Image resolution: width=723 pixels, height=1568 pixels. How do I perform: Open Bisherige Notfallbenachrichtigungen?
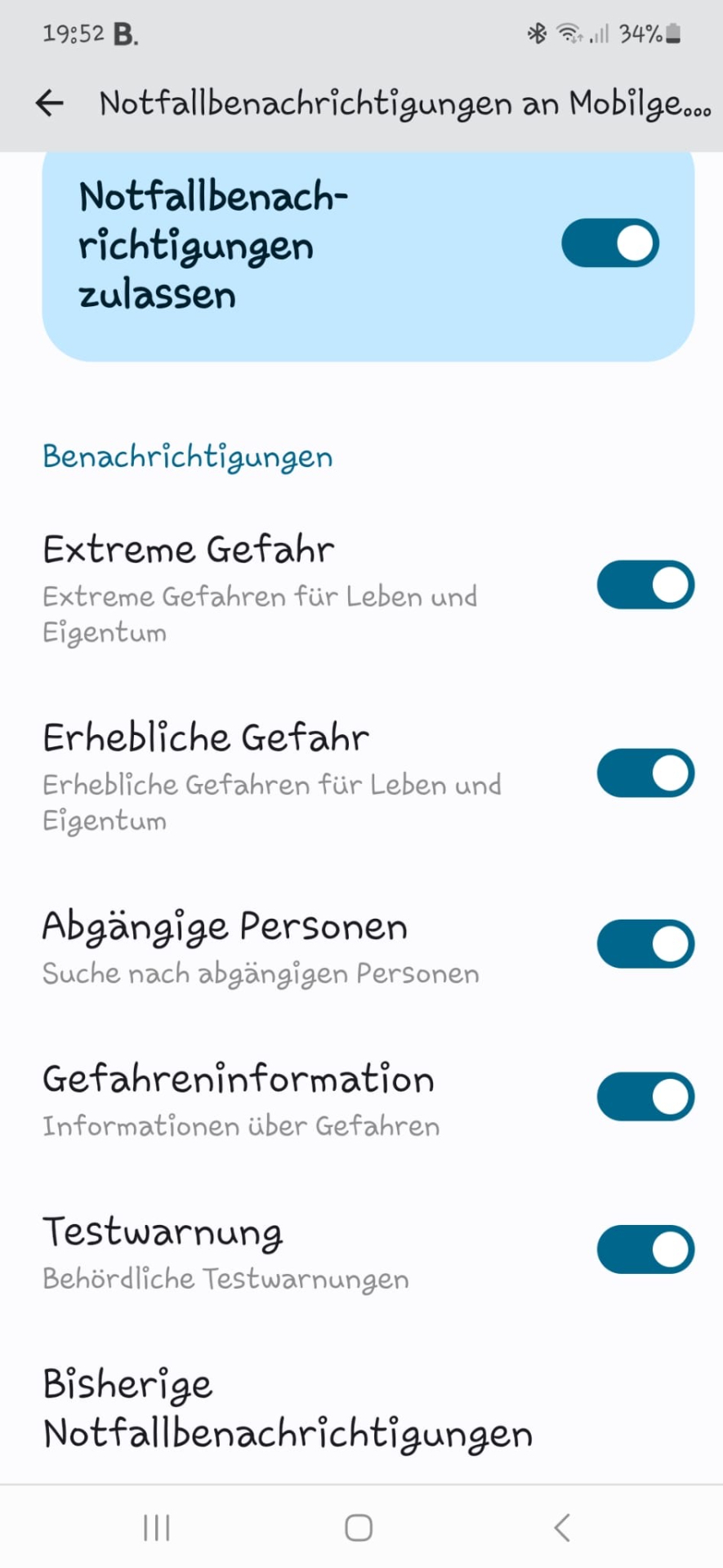point(288,1409)
